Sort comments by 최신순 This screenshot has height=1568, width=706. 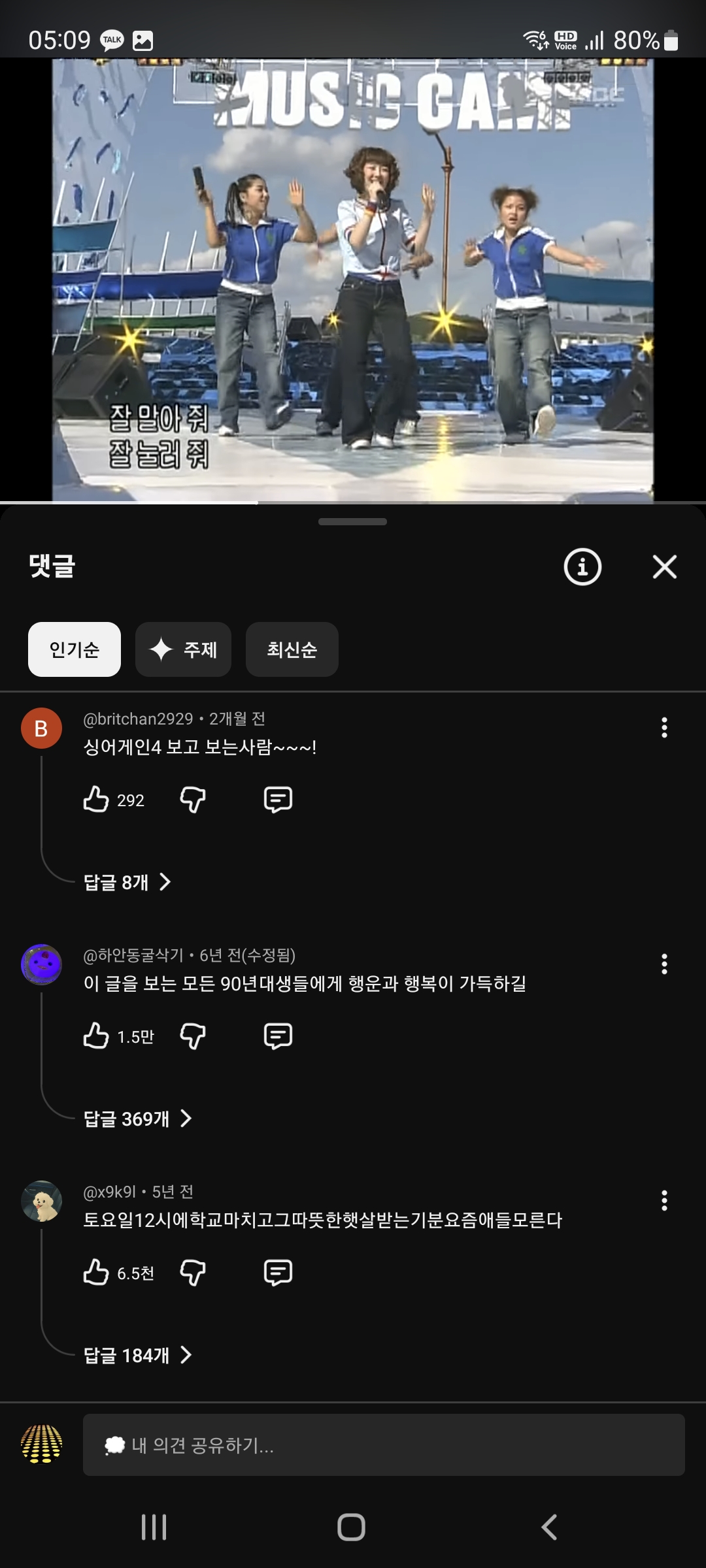point(292,649)
